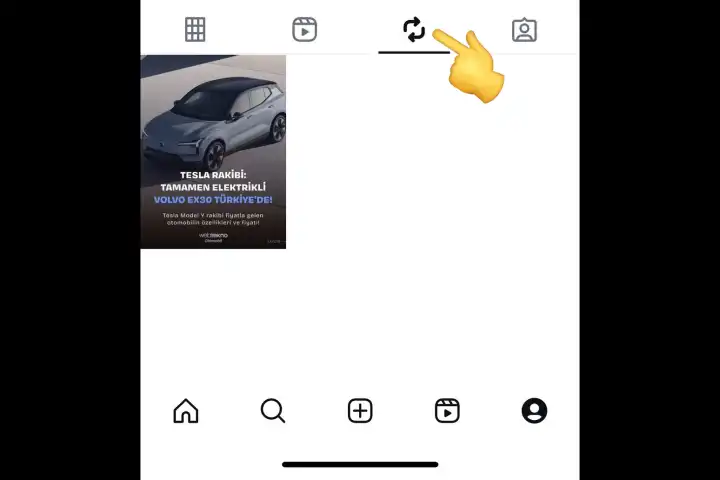Open search and explore
This screenshot has width=720, height=480.
[273, 411]
